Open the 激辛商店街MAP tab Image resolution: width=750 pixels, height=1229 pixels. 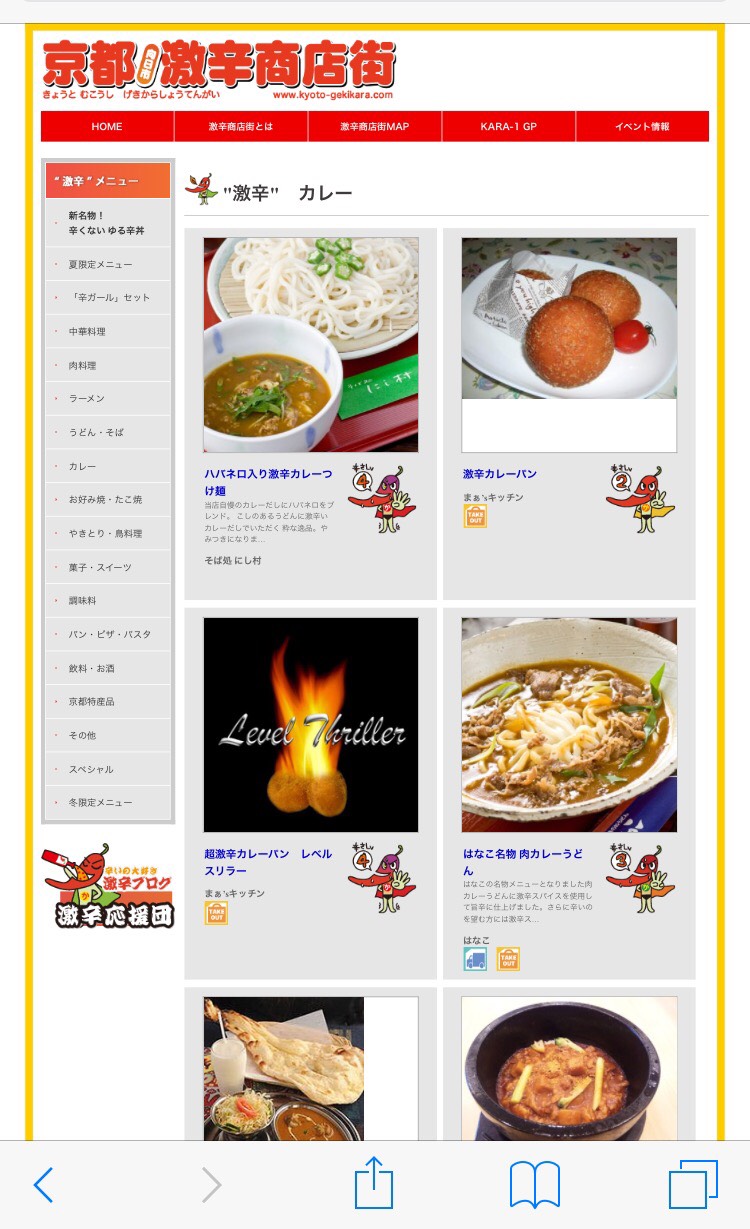click(x=375, y=127)
